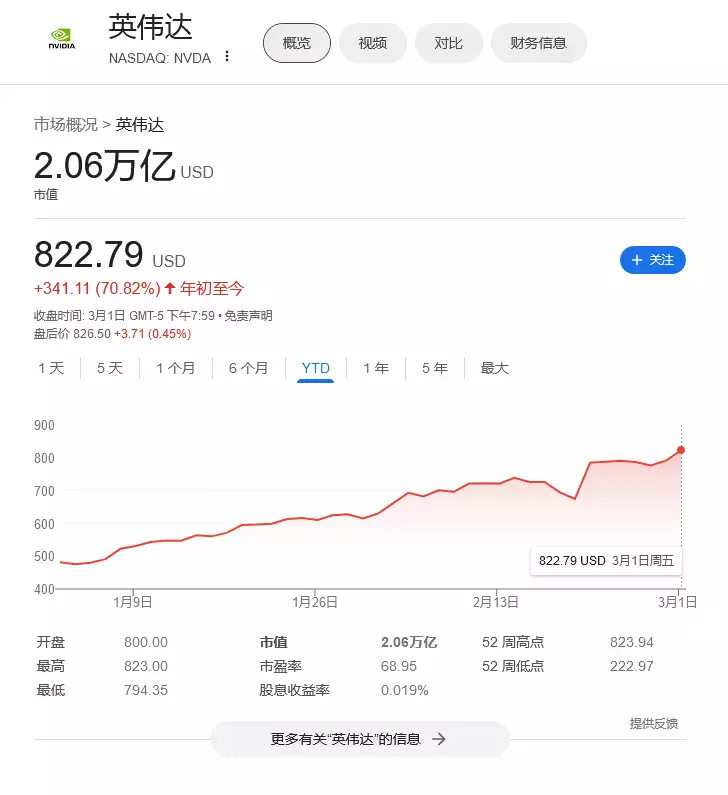Click the 关注 button to follow NVIDIA
The height and width of the screenshot is (795, 728).
point(653,260)
